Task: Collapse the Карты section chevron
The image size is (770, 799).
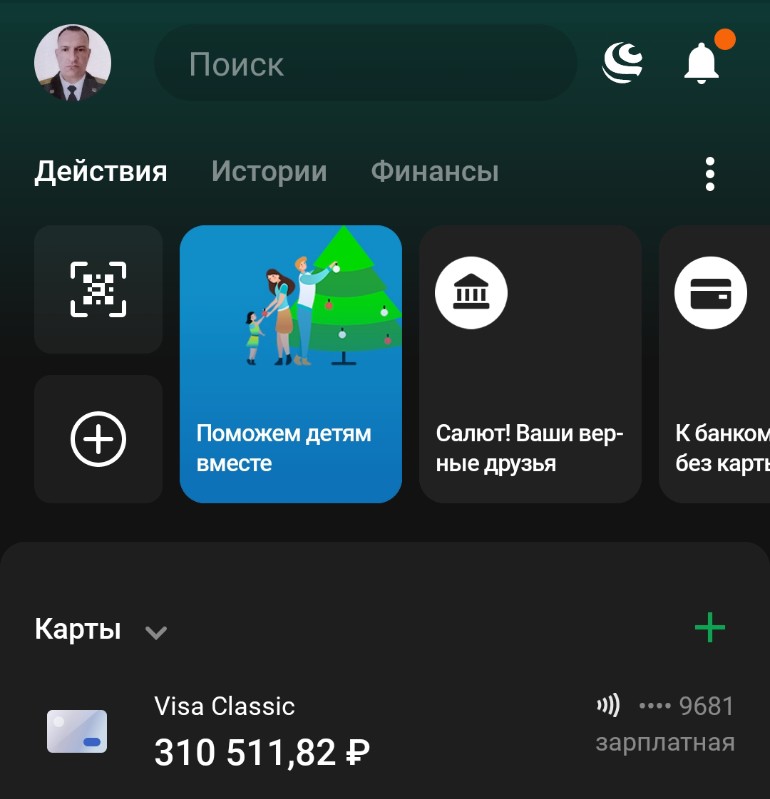Action: click(155, 632)
